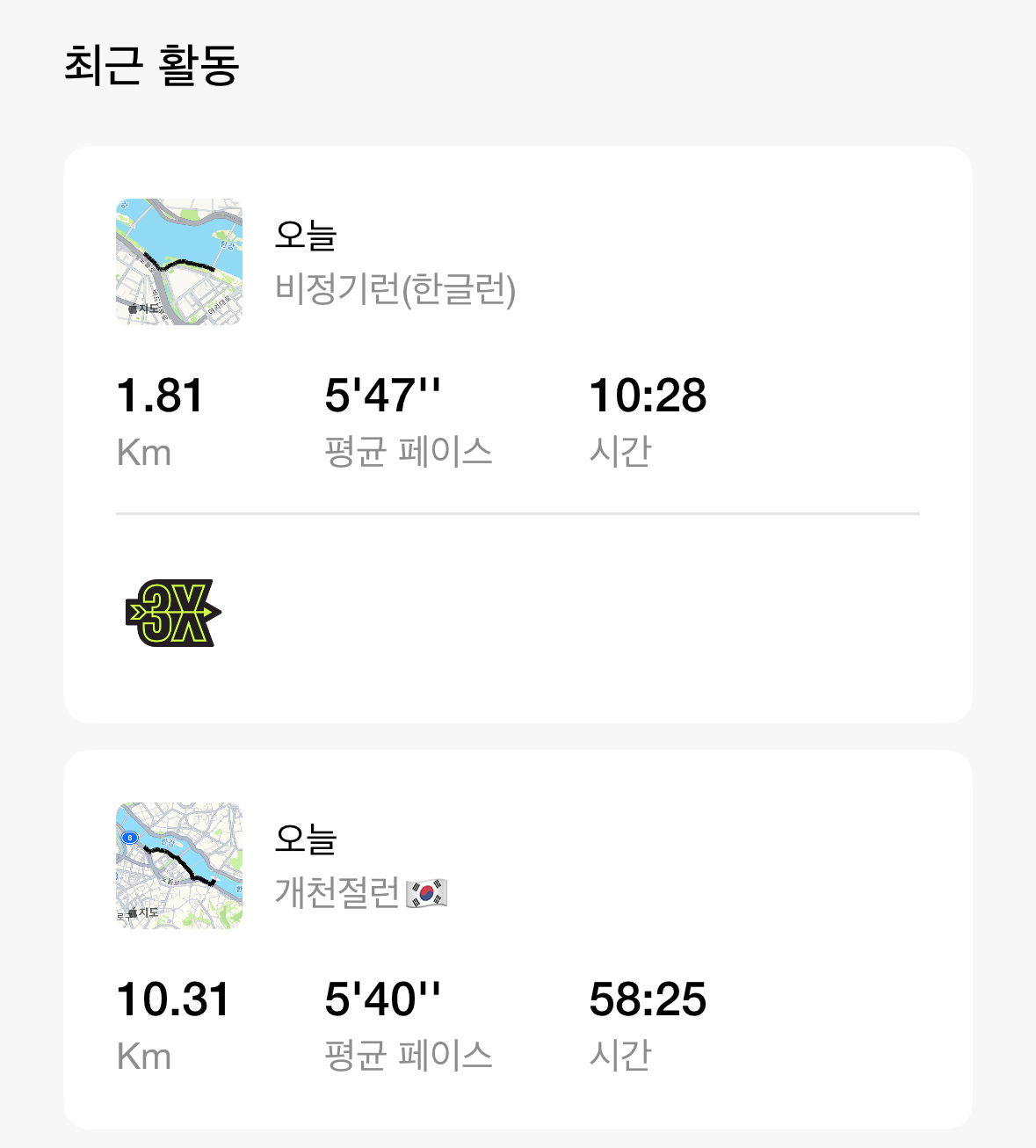The image size is (1036, 1148).
Task: Open the 개천절런 10.31 km activity
Action: click(360, 892)
